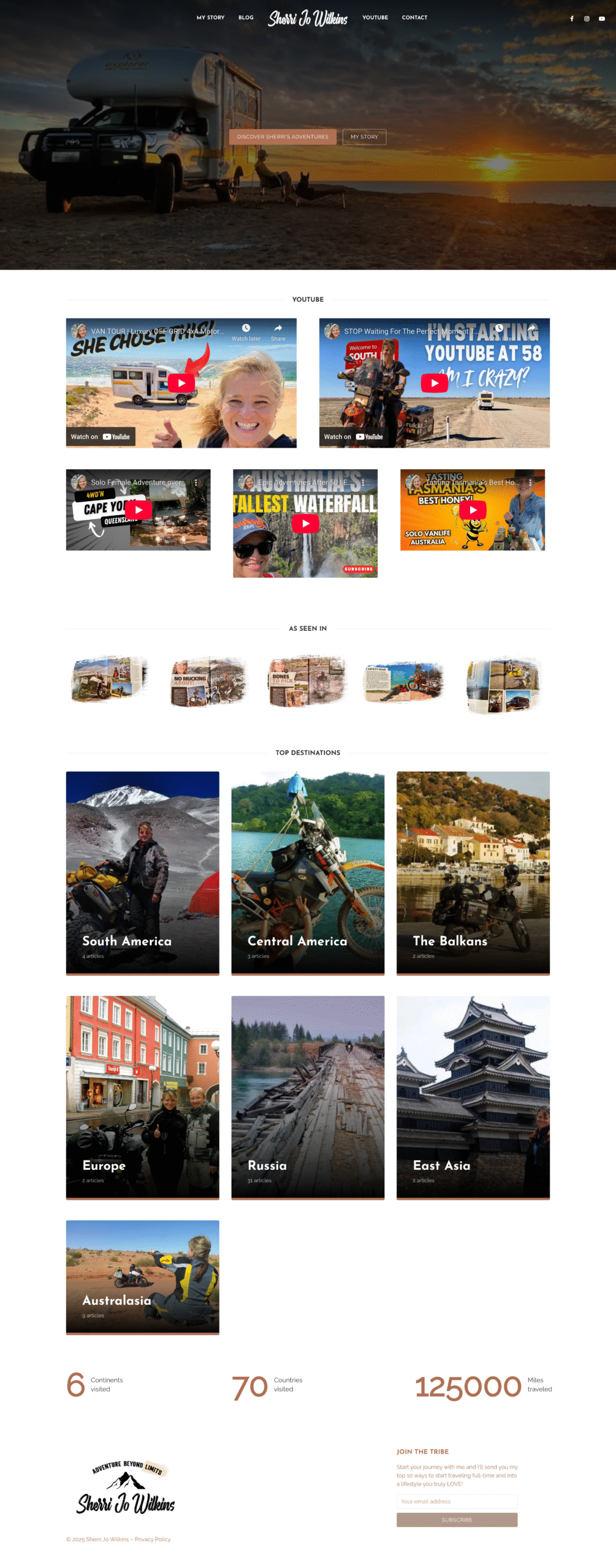
Task: Tap the Subscribe button
Action: pos(457,1519)
